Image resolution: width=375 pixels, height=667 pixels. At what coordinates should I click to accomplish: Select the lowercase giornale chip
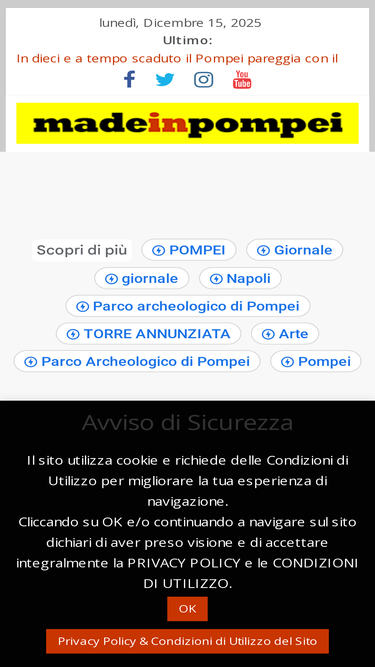142,279
